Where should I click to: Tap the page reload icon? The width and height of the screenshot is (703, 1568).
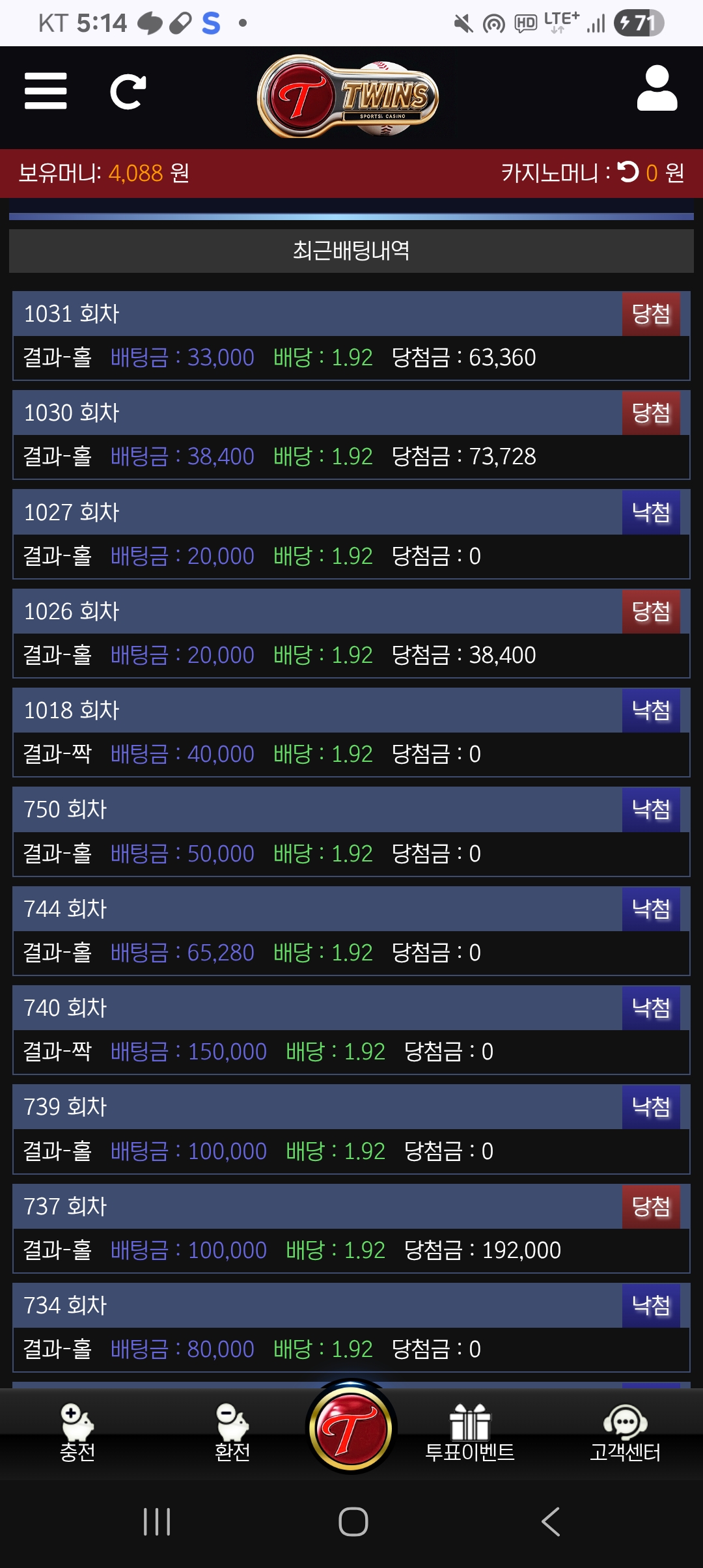tap(128, 92)
